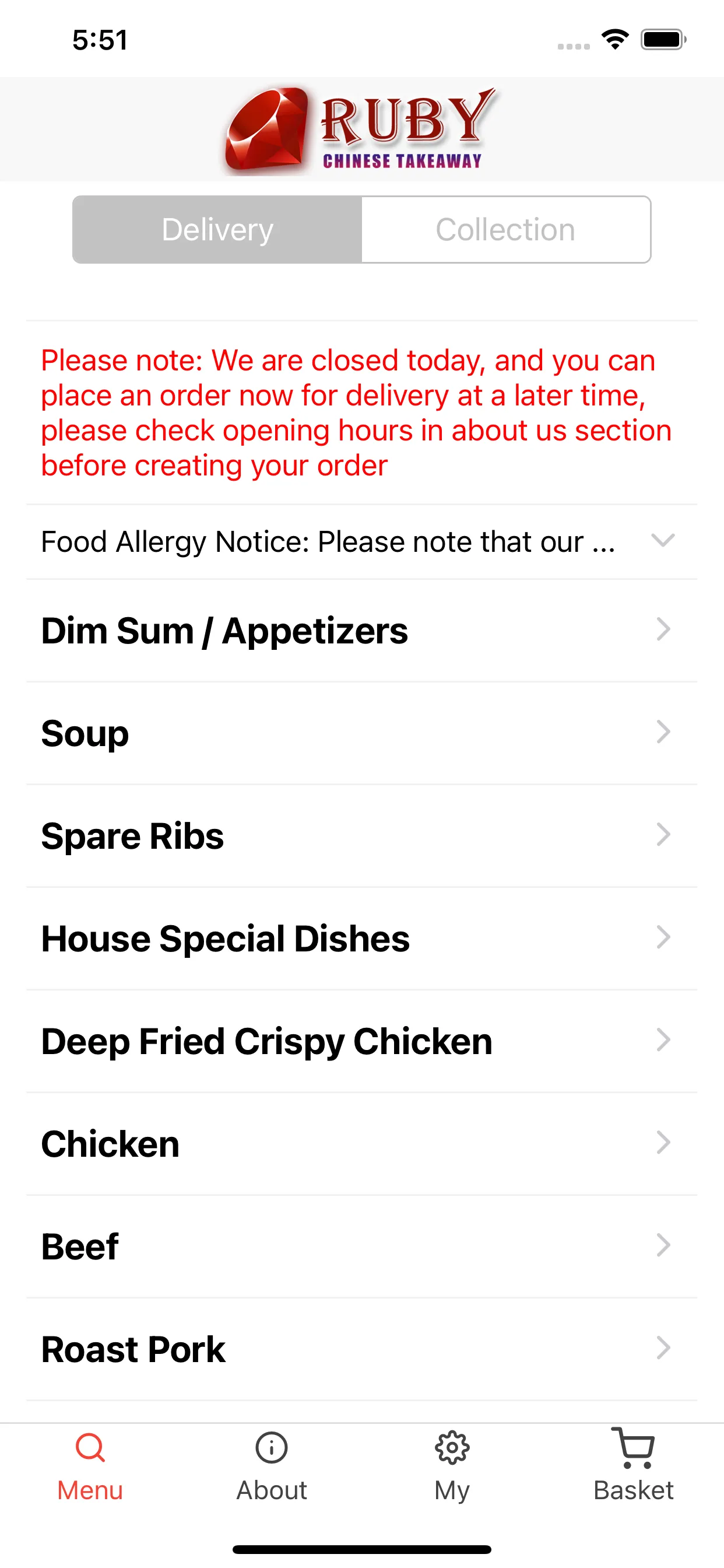This screenshot has height=1568, width=724.
Task: Open House Special Dishes
Action: (x=362, y=939)
